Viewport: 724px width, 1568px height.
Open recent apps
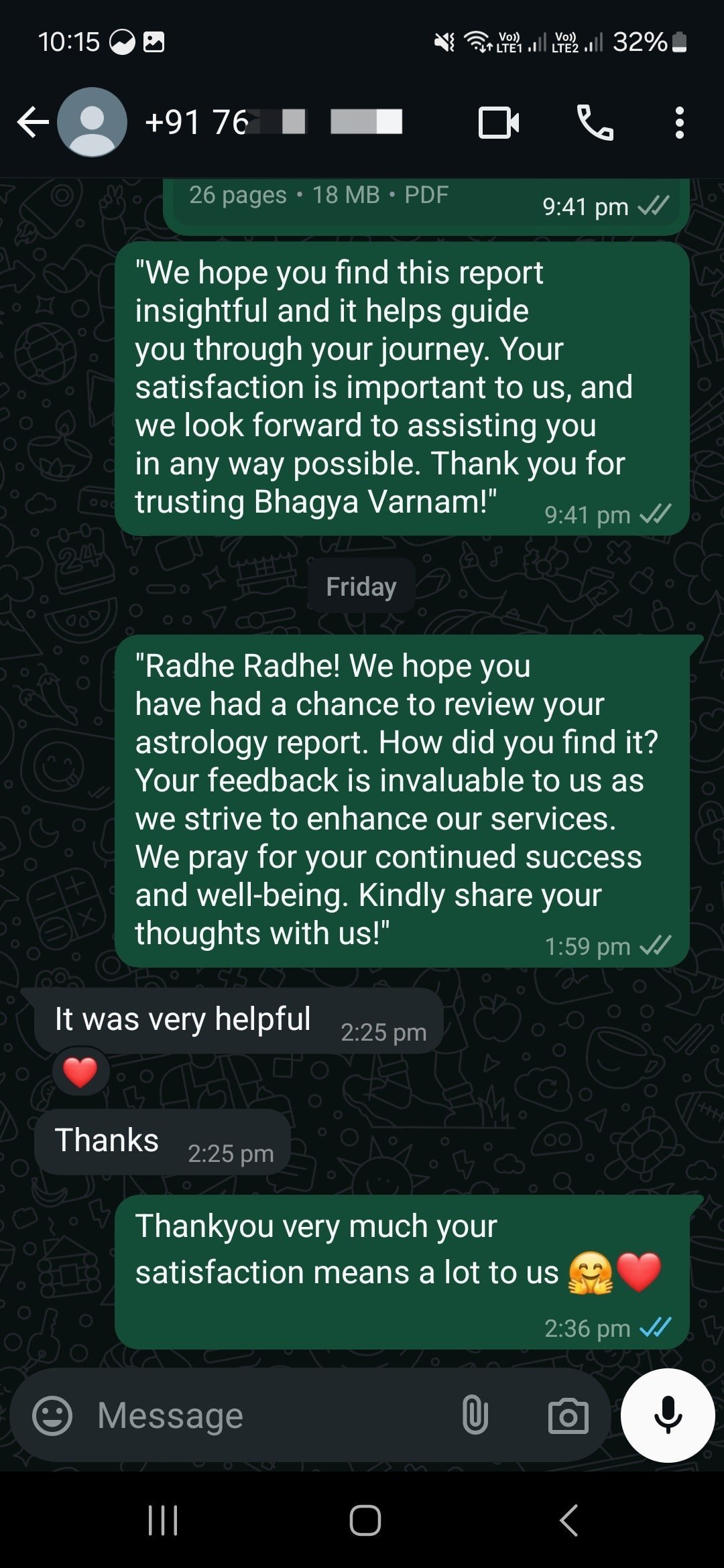click(162, 1520)
